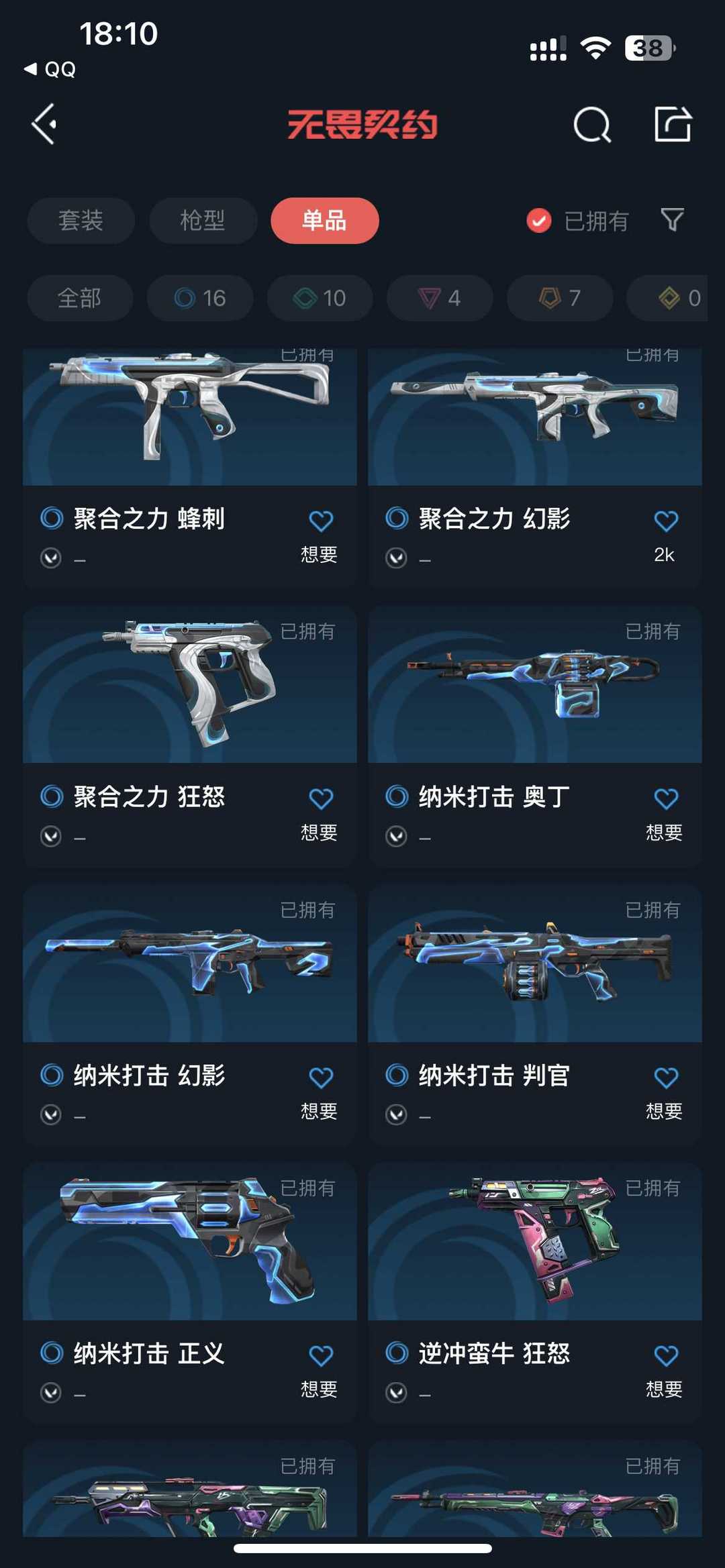Viewport: 725px width, 1568px height.
Task: Open the 聚合之力 狂怒 skin card
Action: point(190,737)
